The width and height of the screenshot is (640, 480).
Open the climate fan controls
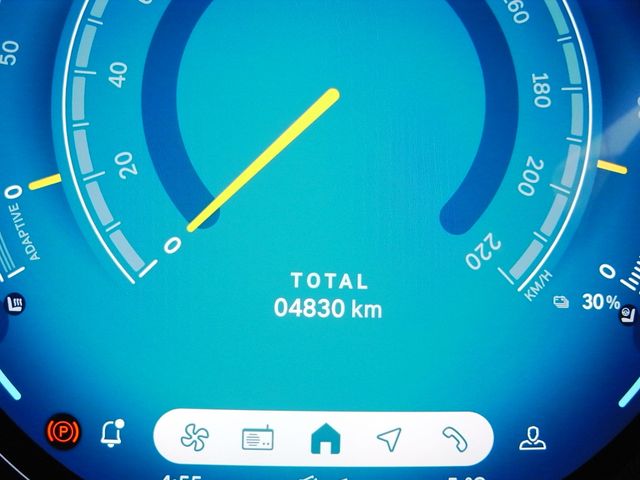click(x=192, y=436)
